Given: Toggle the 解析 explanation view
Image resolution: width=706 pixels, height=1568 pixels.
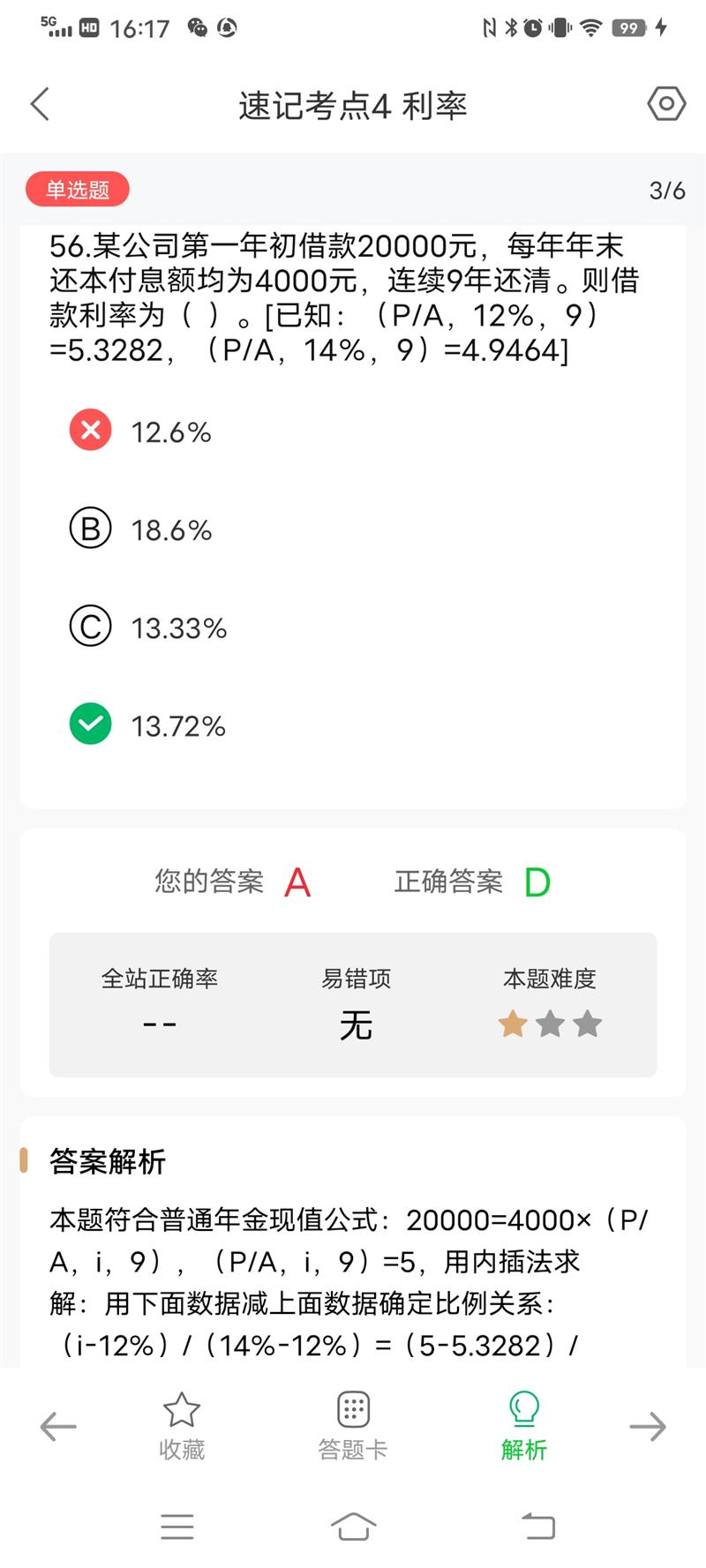Looking at the screenshot, I should [524, 1426].
